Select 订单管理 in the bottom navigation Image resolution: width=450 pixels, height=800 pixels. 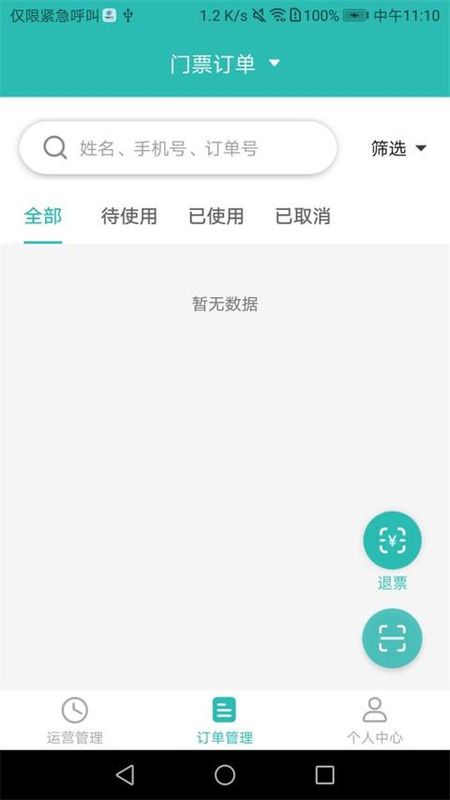(x=225, y=720)
